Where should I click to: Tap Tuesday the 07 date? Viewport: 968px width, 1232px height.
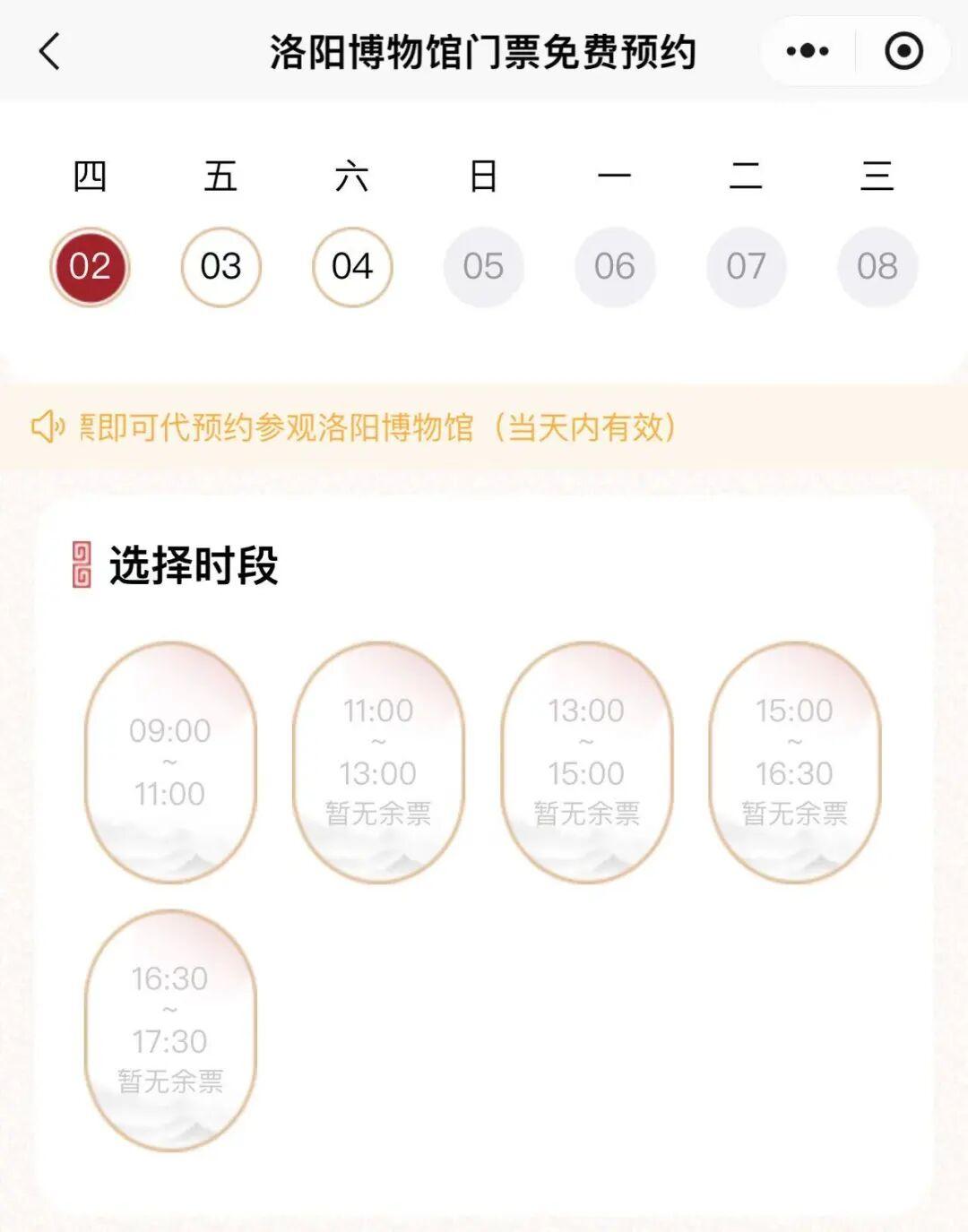[x=746, y=266]
